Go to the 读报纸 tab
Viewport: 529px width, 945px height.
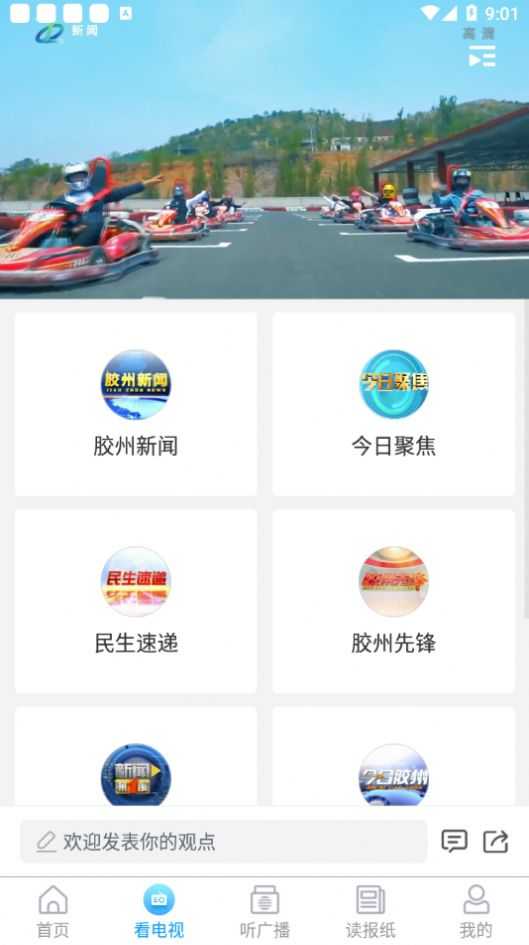(371, 911)
